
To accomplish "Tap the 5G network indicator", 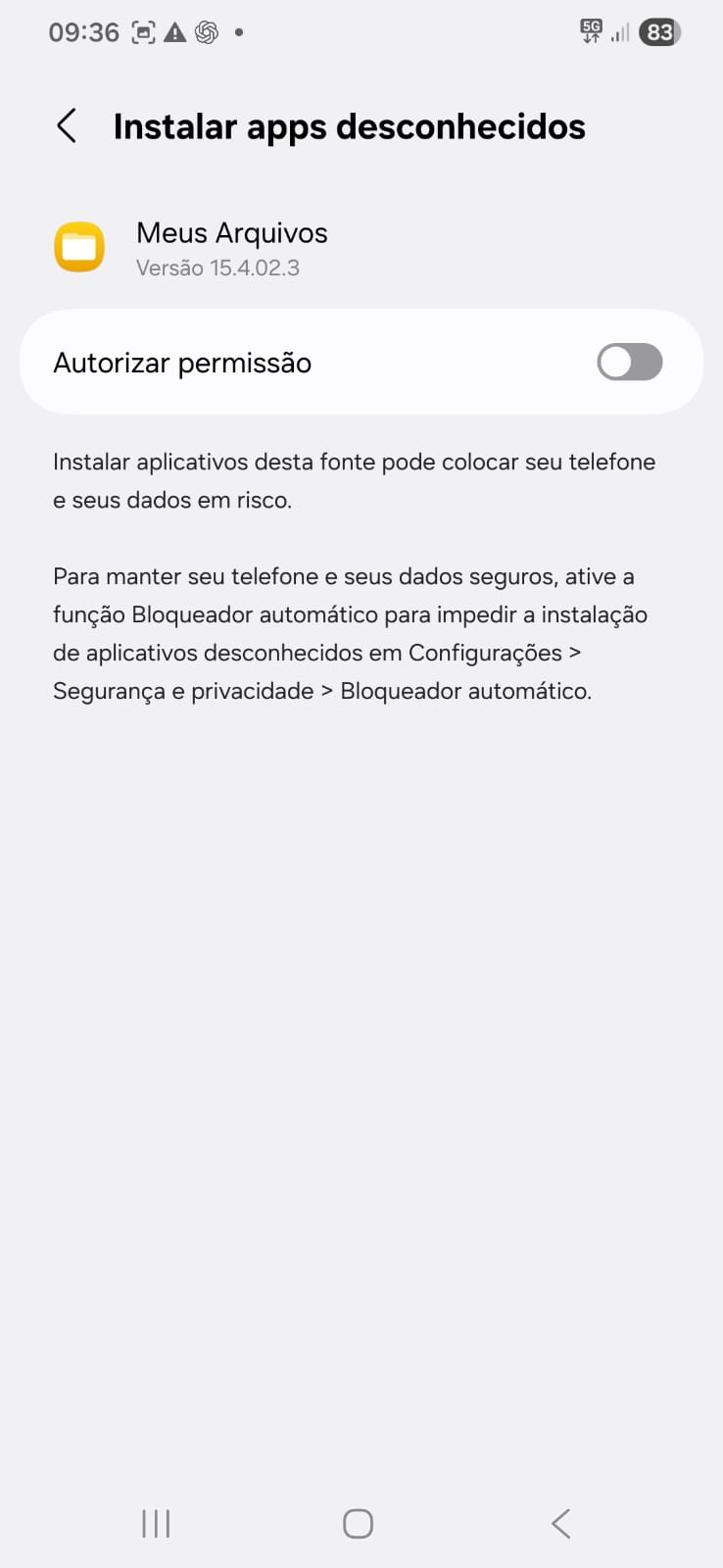I will pyautogui.click(x=590, y=31).
